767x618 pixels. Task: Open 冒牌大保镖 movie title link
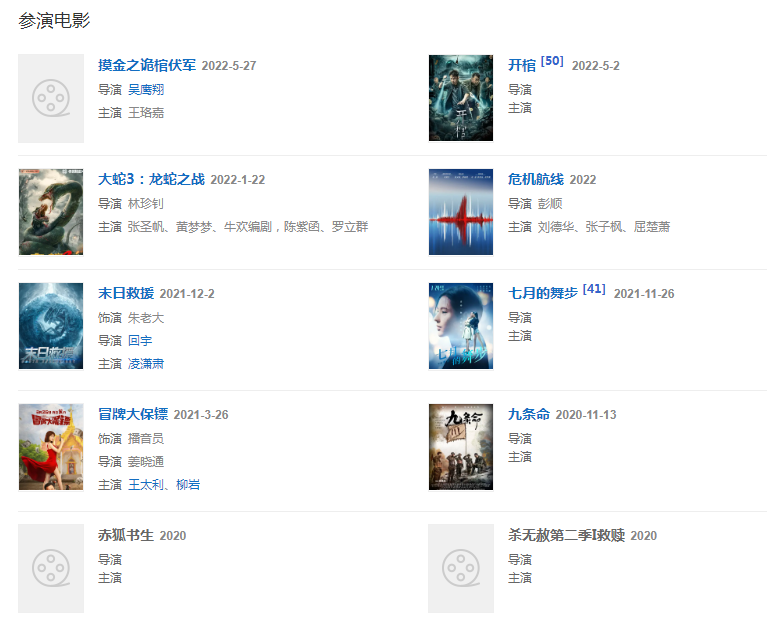(x=133, y=415)
